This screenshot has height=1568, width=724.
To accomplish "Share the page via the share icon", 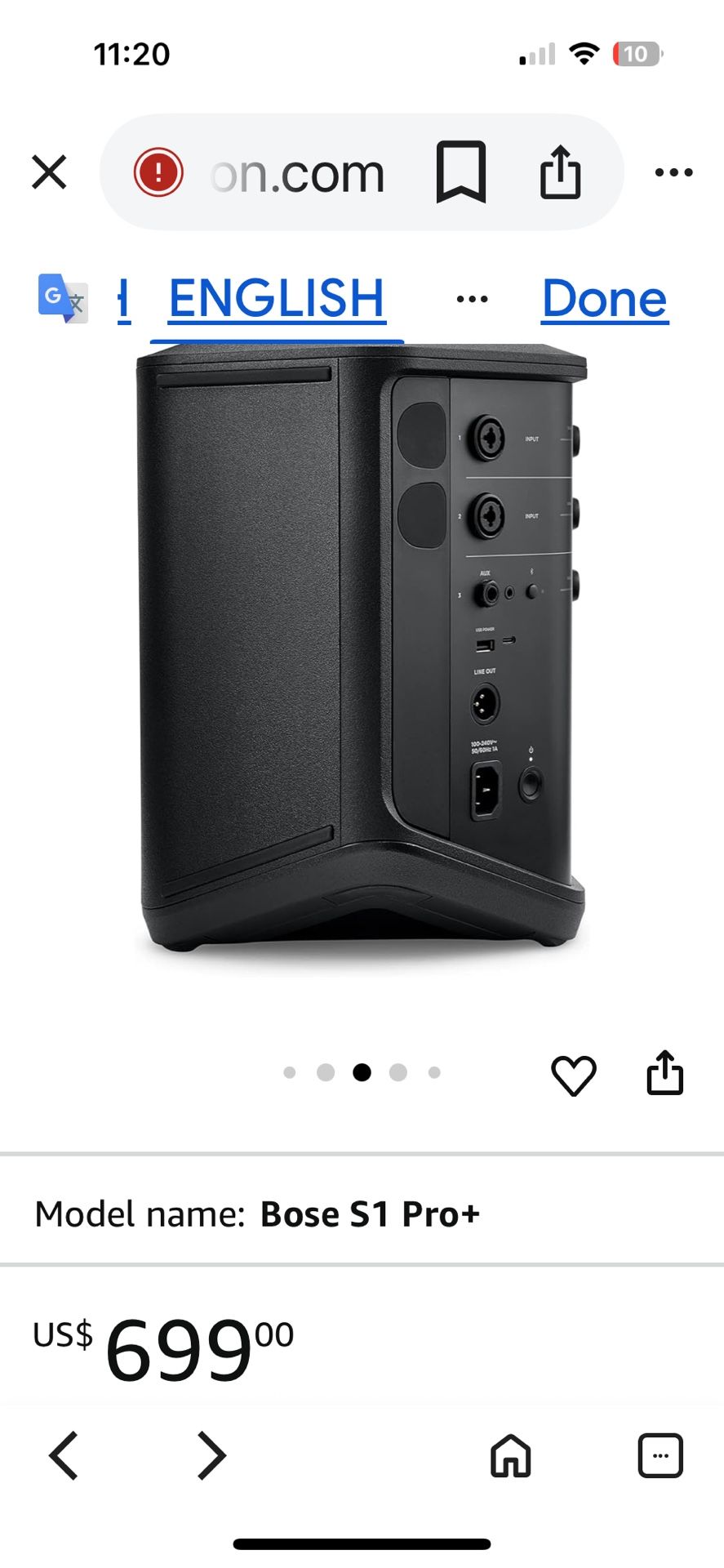I will point(560,171).
